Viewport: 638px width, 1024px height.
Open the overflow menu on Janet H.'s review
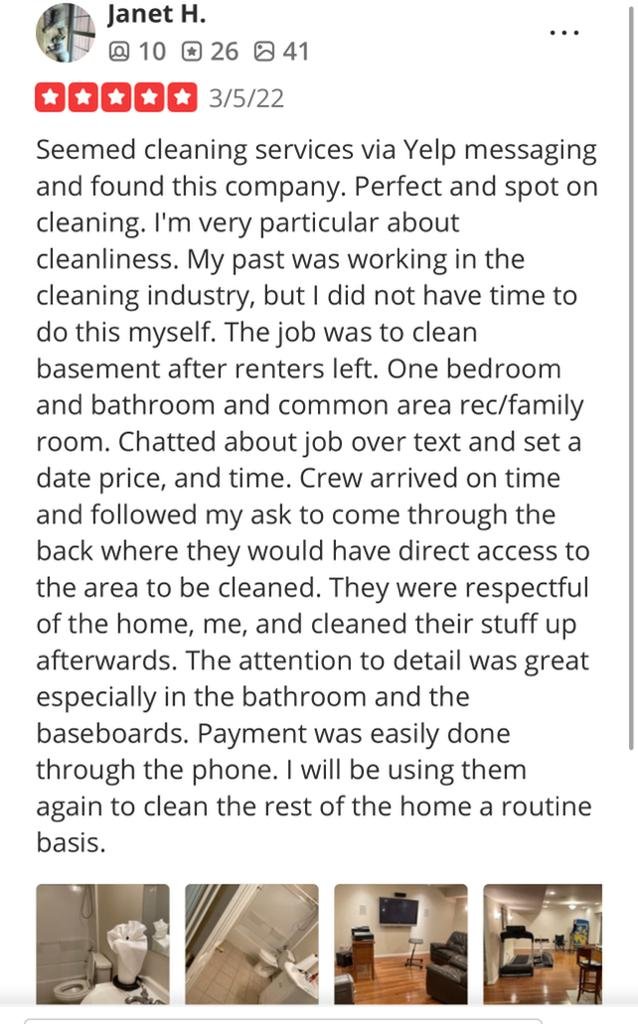[564, 31]
